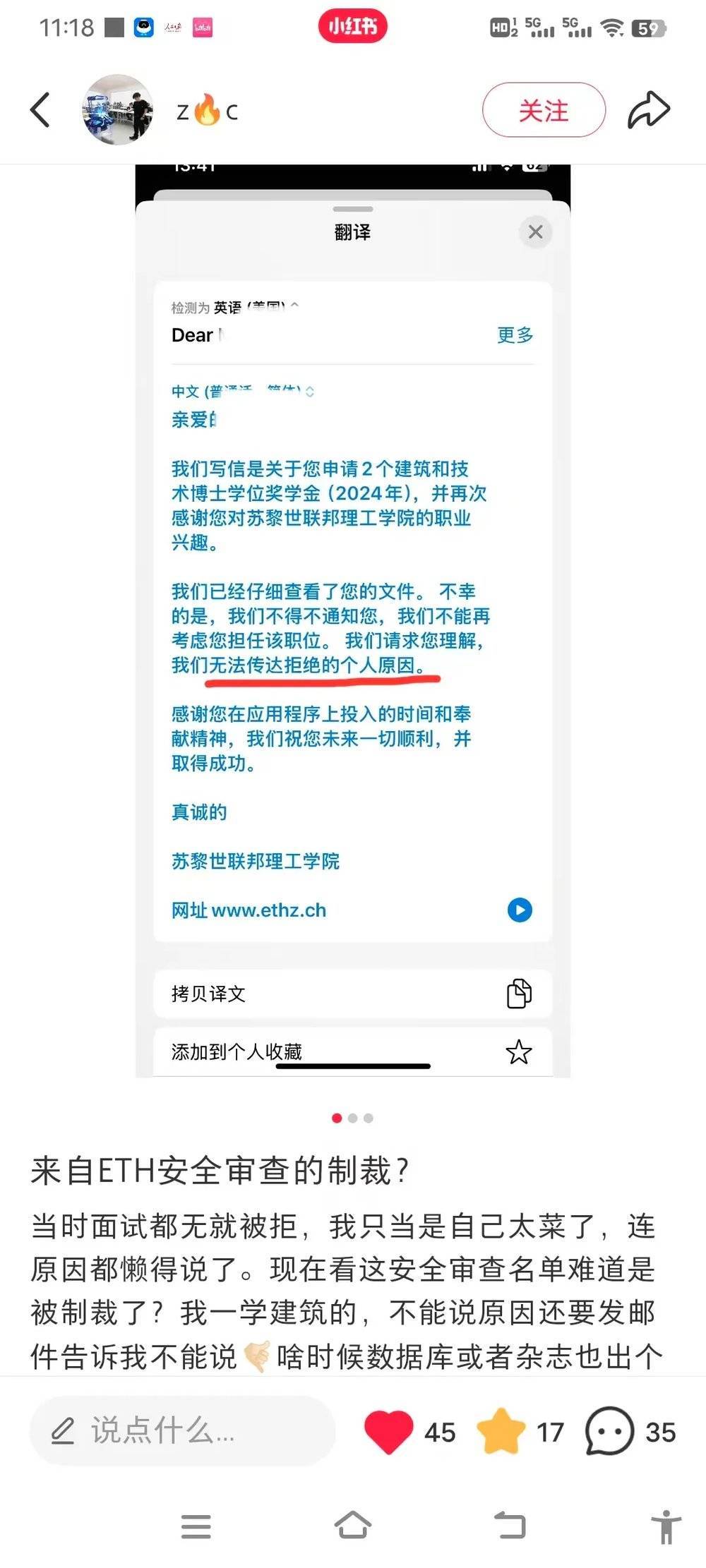Open the author's profile avatar

tap(118, 110)
